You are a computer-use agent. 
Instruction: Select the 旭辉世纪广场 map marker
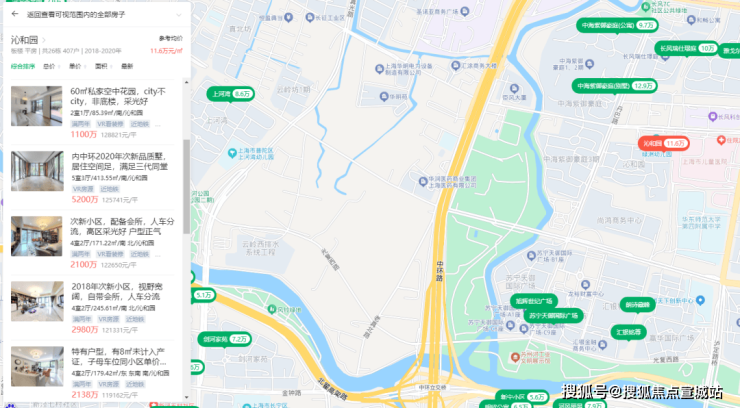pos(534,299)
